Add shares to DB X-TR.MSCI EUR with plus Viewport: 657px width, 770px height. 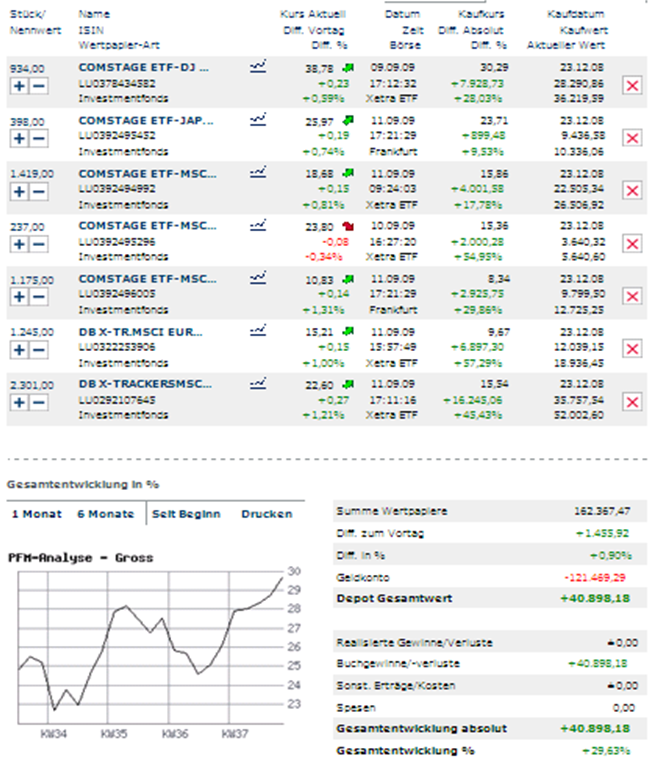pyautogui.click(x=20, y=348)
